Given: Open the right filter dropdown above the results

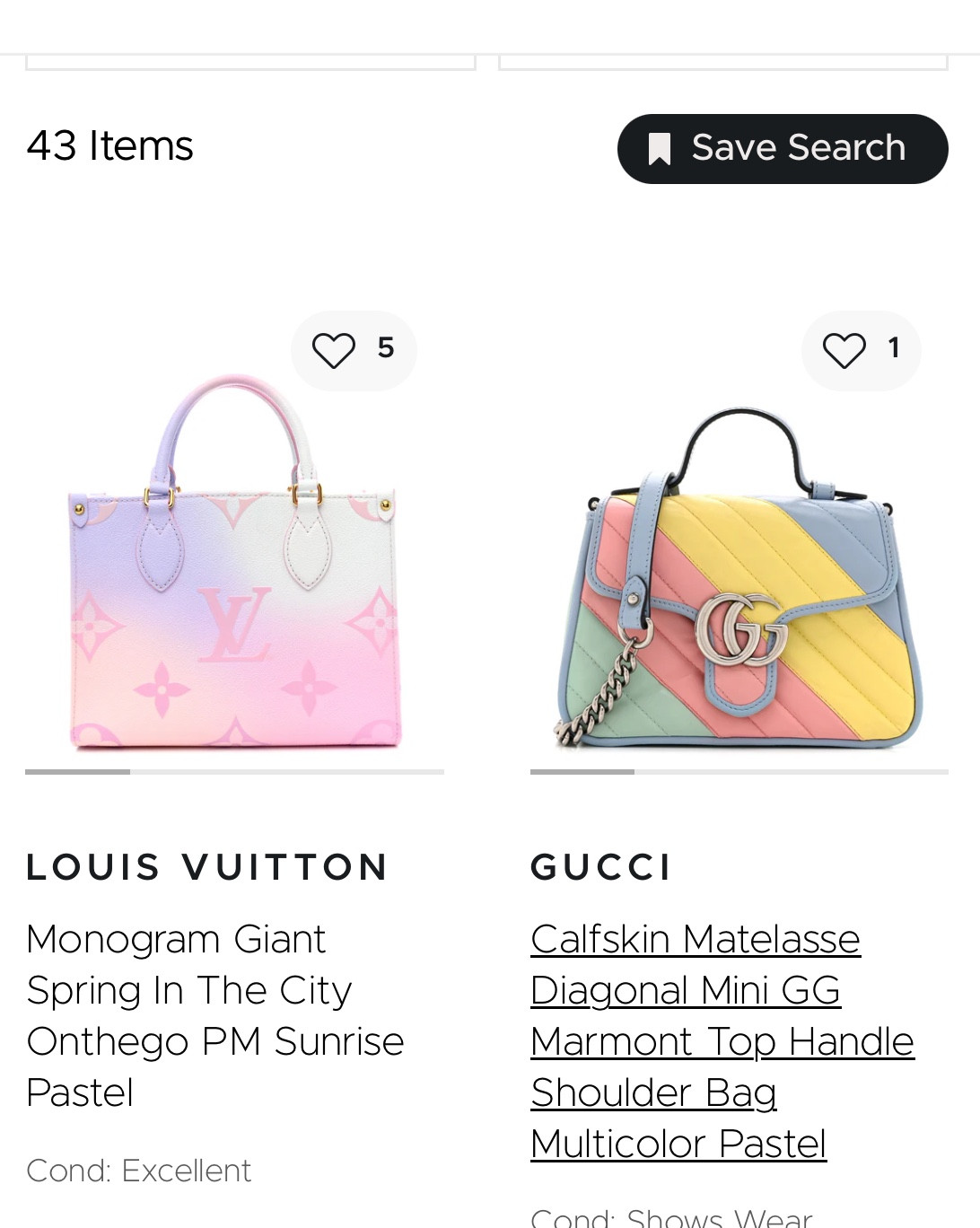Looking at the screenshot, I should (x=723, y=49).
